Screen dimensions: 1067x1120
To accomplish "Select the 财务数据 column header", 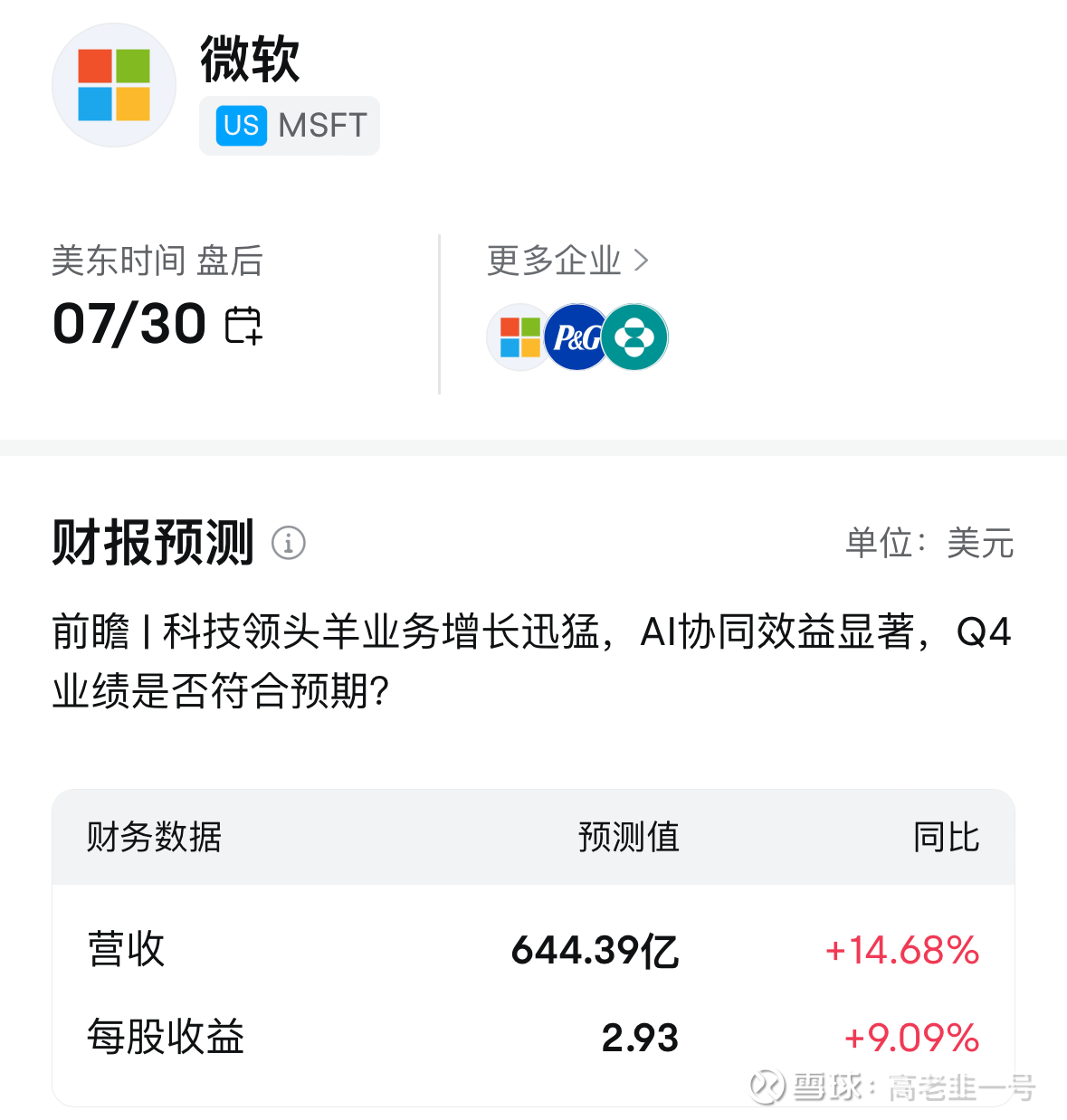I will [154, 837].
